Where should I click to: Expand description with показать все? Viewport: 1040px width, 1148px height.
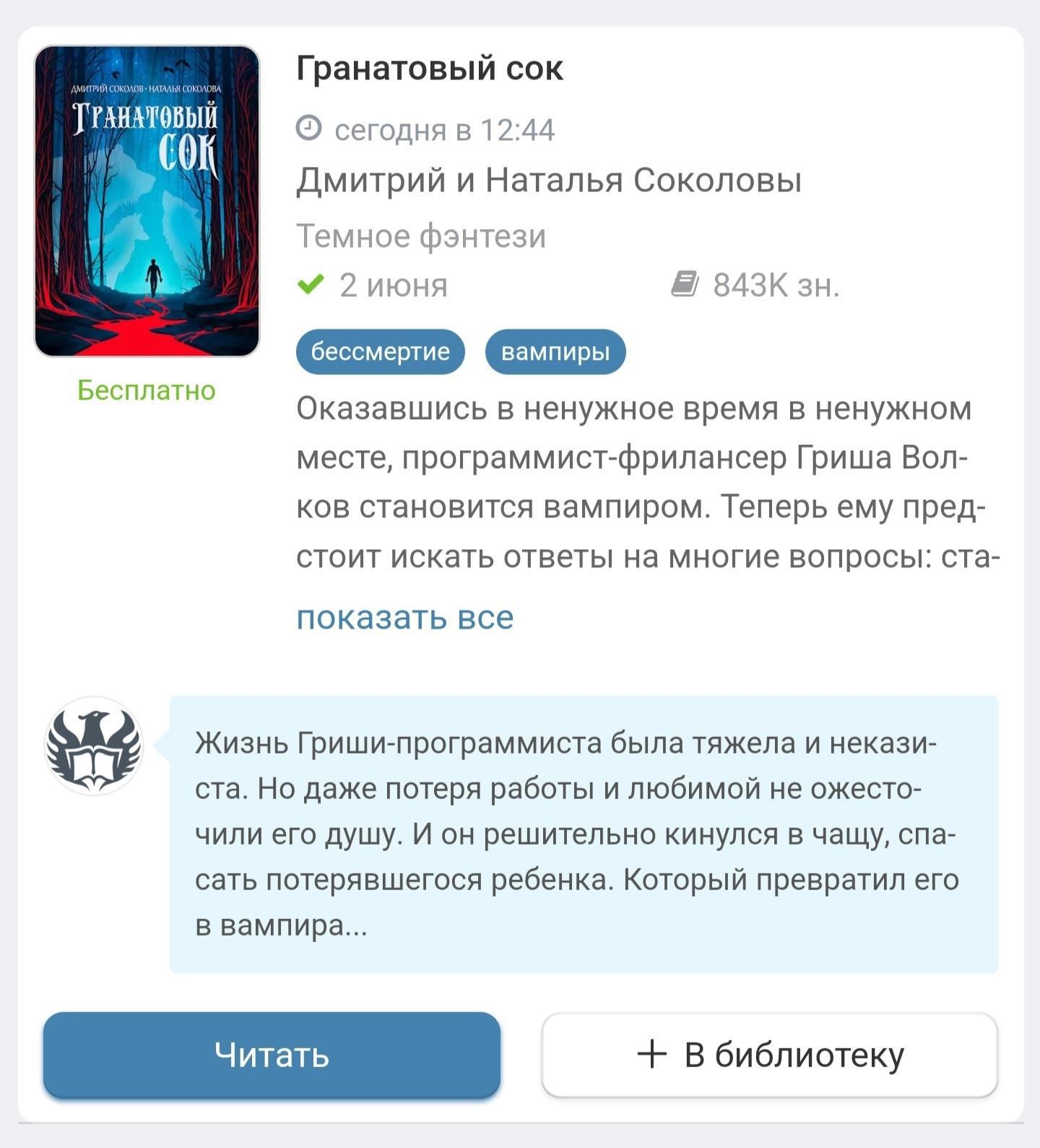tap(404, 618)
